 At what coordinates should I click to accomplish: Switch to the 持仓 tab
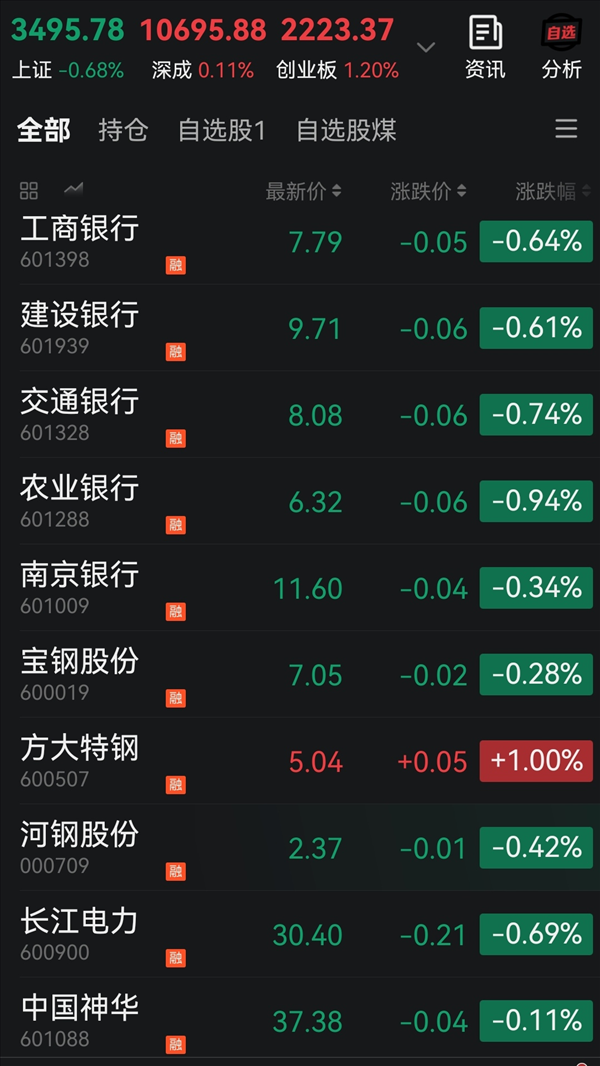pyautogui.click(x=123, y=130)
